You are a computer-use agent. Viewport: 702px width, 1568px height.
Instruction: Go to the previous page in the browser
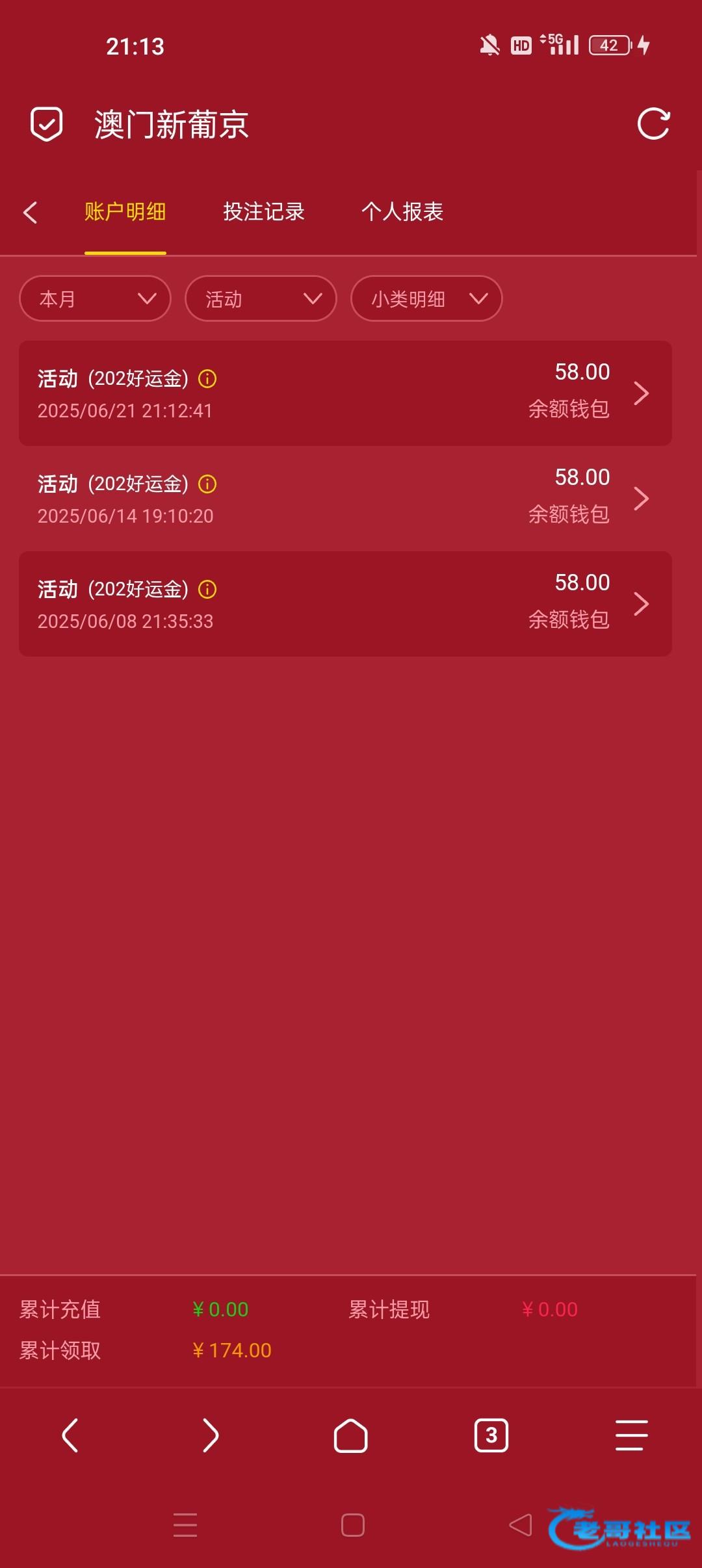(x=70, y=1435)
